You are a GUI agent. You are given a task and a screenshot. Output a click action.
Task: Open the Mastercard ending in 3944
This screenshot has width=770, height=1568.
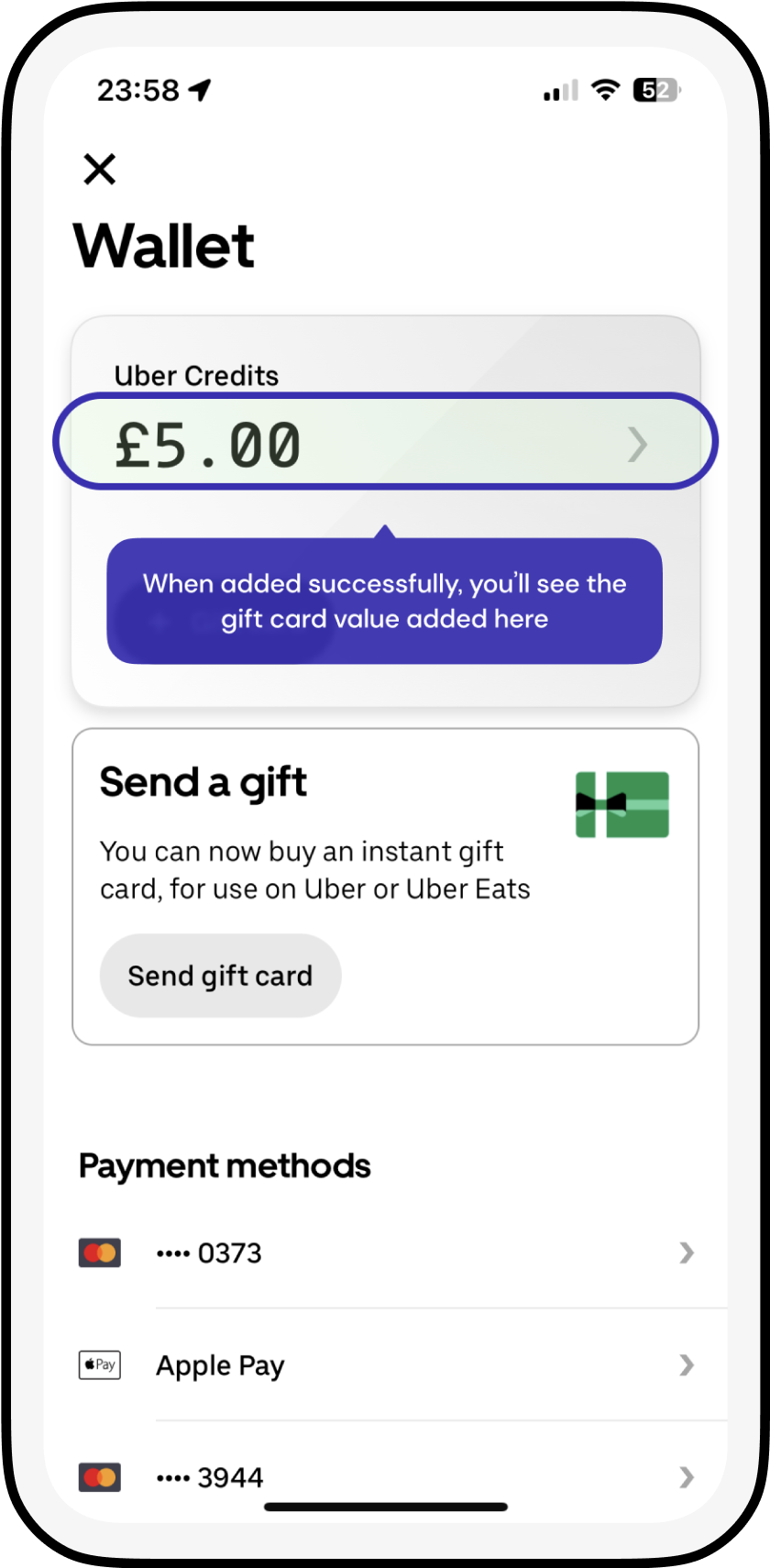[x=385, y=1476]
